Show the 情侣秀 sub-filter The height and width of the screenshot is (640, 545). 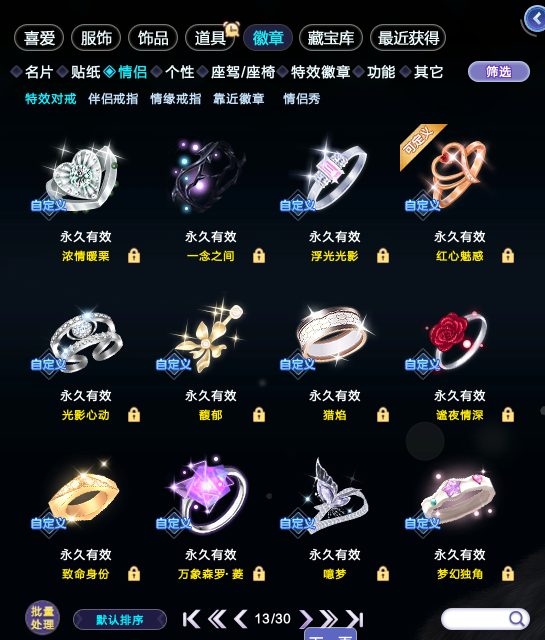(x=302, y=99)
